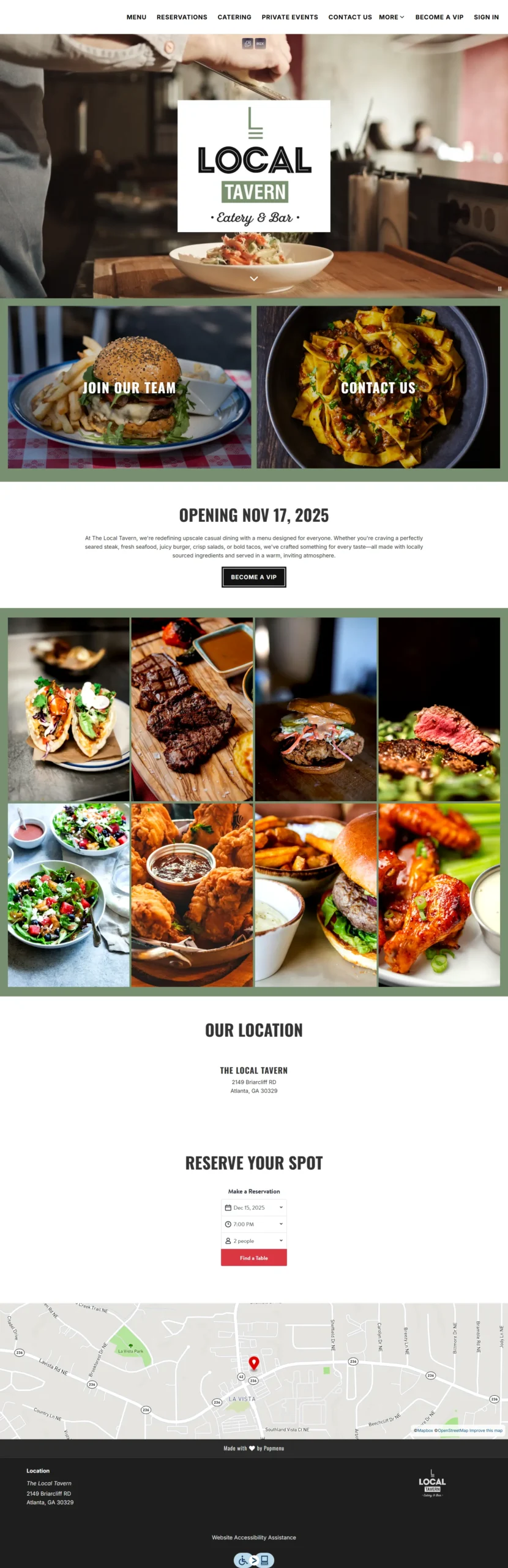Pause the hero slideshow

click(499, 289)
